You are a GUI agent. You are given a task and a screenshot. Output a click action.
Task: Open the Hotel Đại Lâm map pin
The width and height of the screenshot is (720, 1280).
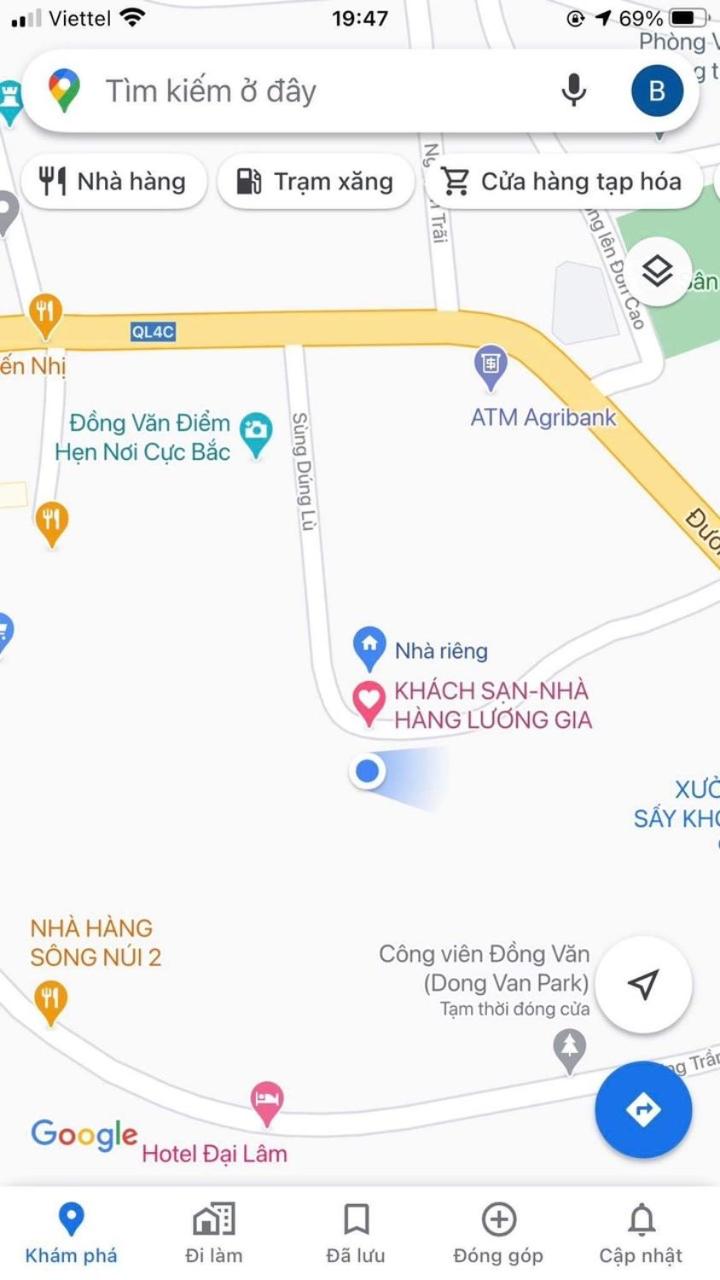(267, 1102)
